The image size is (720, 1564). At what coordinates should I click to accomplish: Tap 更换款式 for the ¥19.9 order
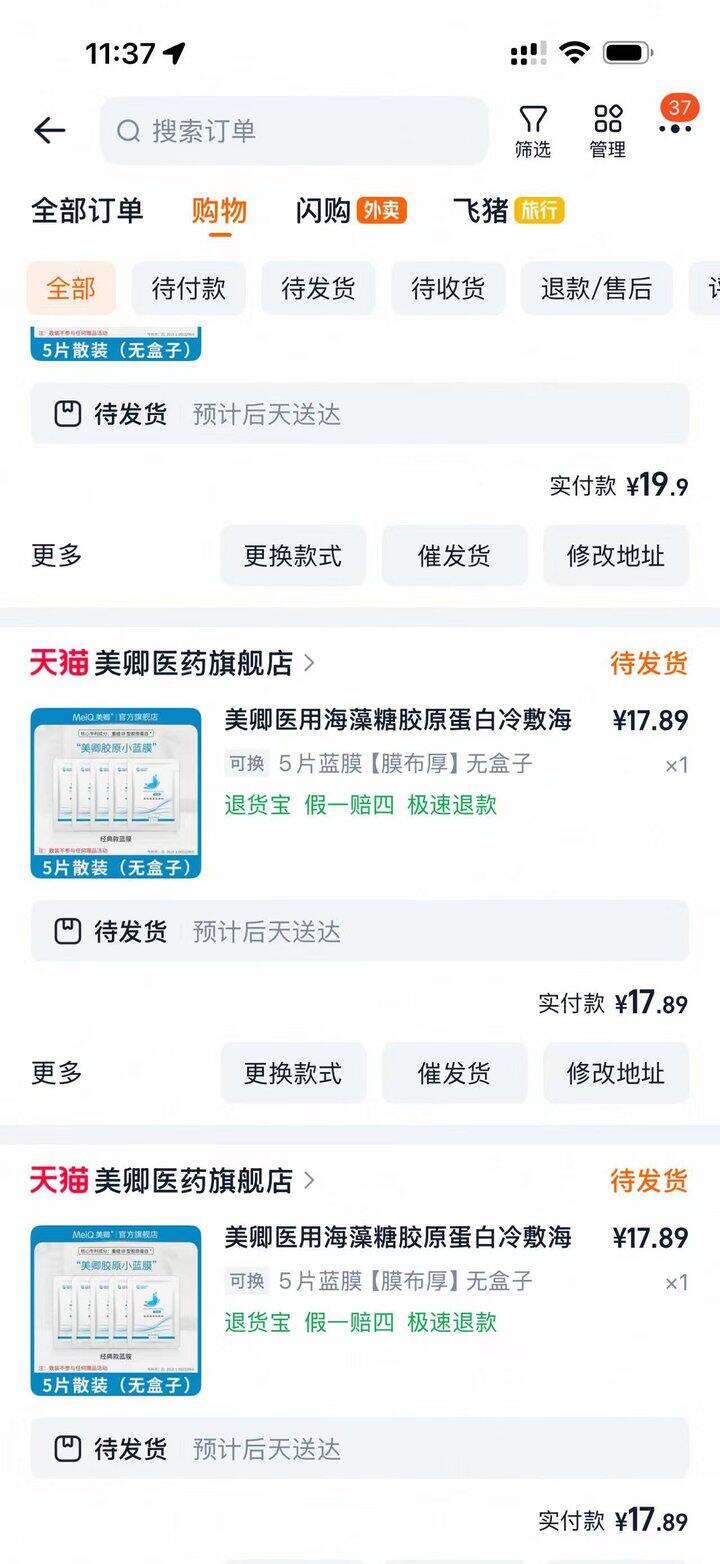point(293,556)
